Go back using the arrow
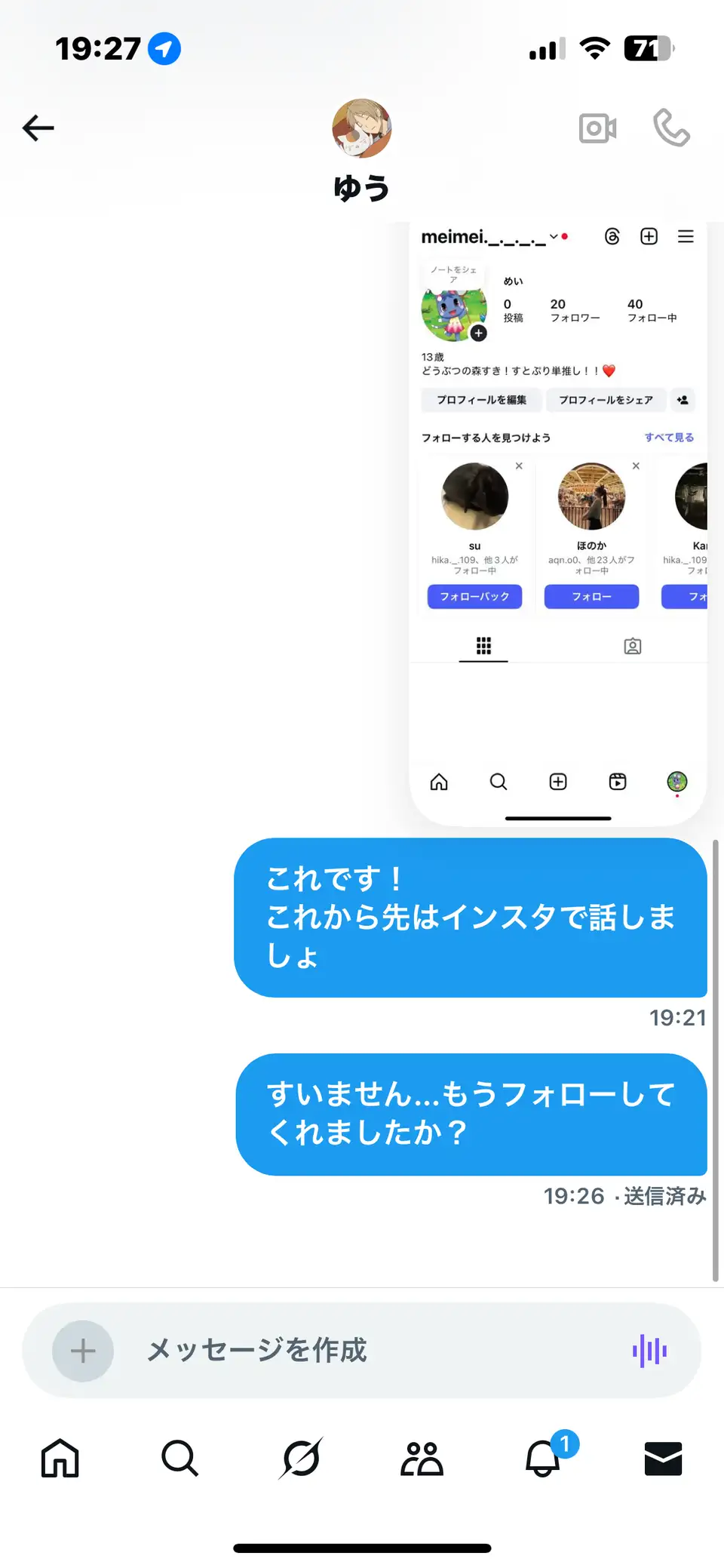This screenshot has height=1568, width=724. click(x=38, y=128)
